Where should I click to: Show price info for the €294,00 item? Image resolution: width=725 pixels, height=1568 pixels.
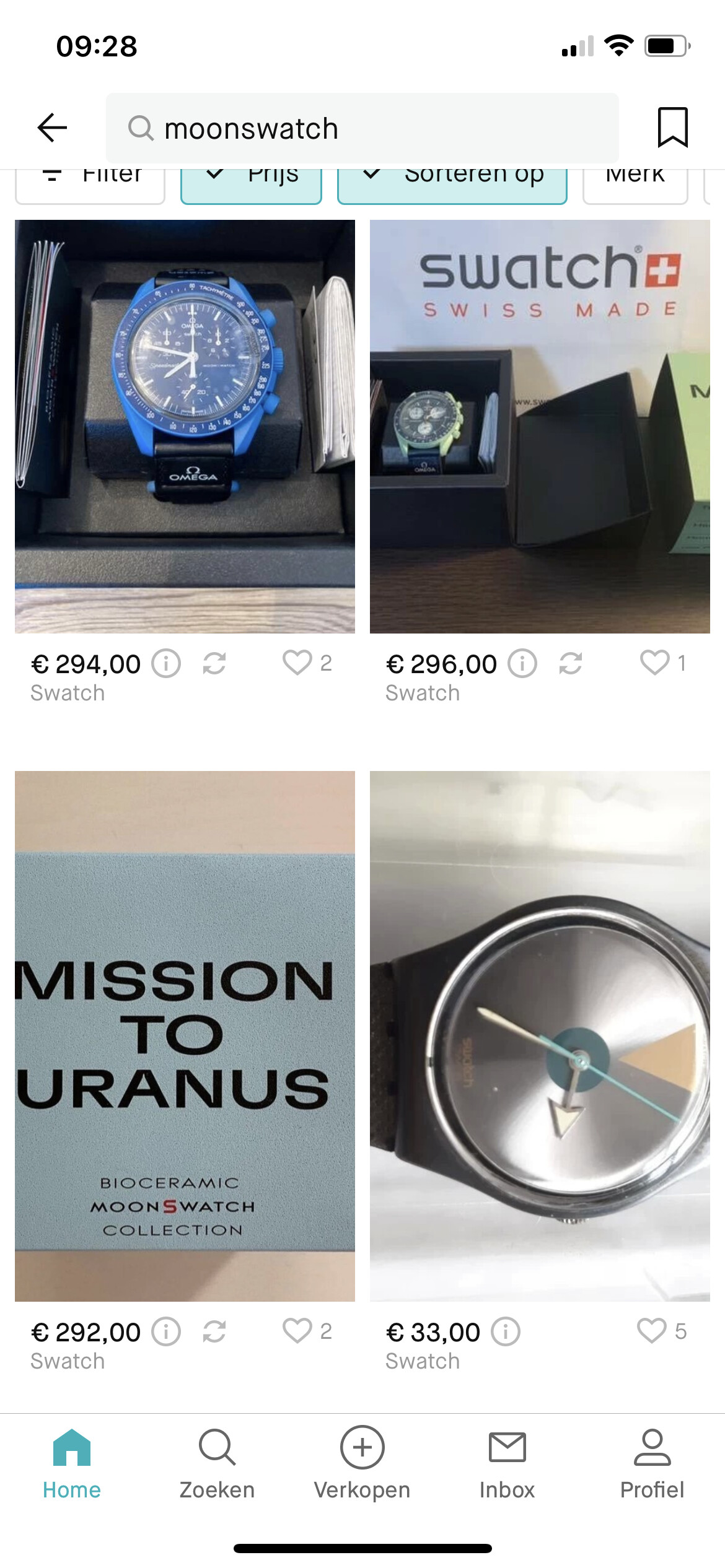(166, 664)
